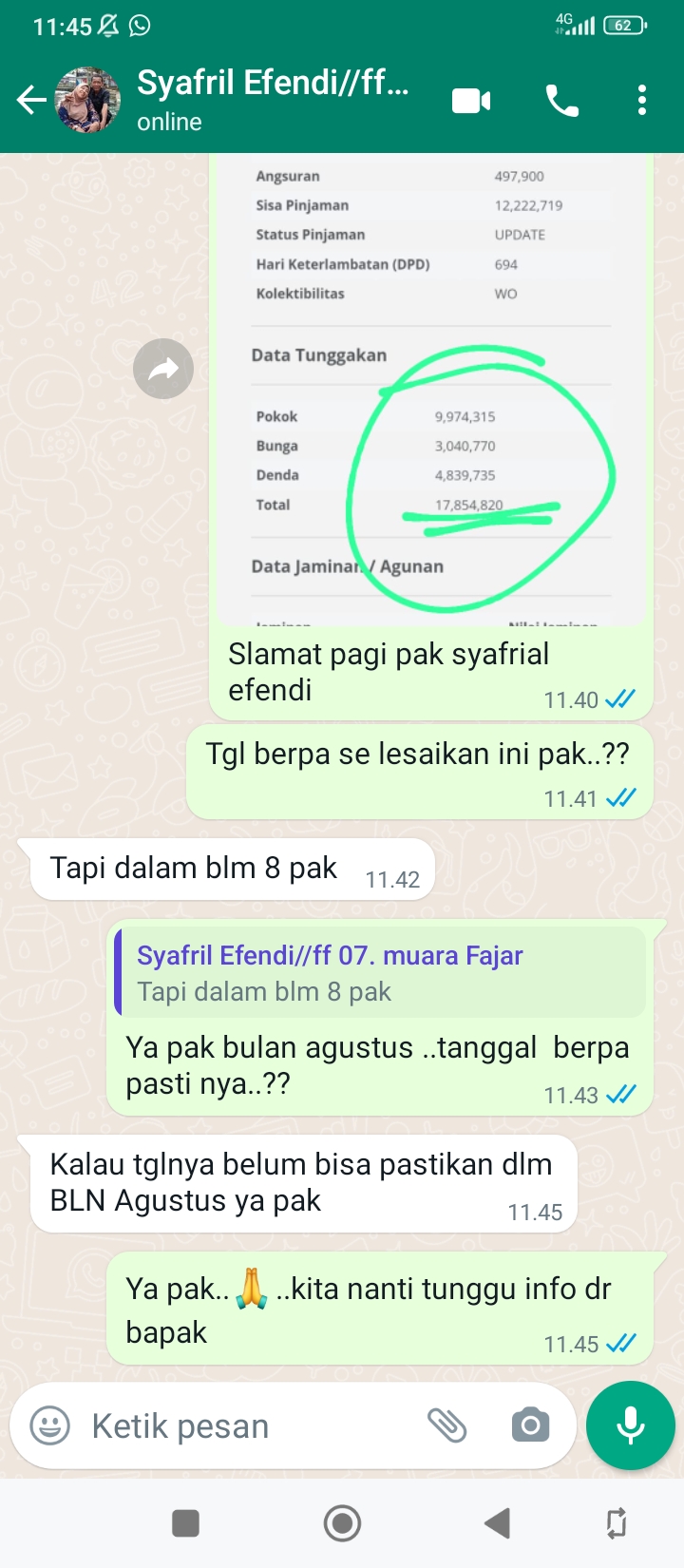Tap the voice message microphone button

631,1425
